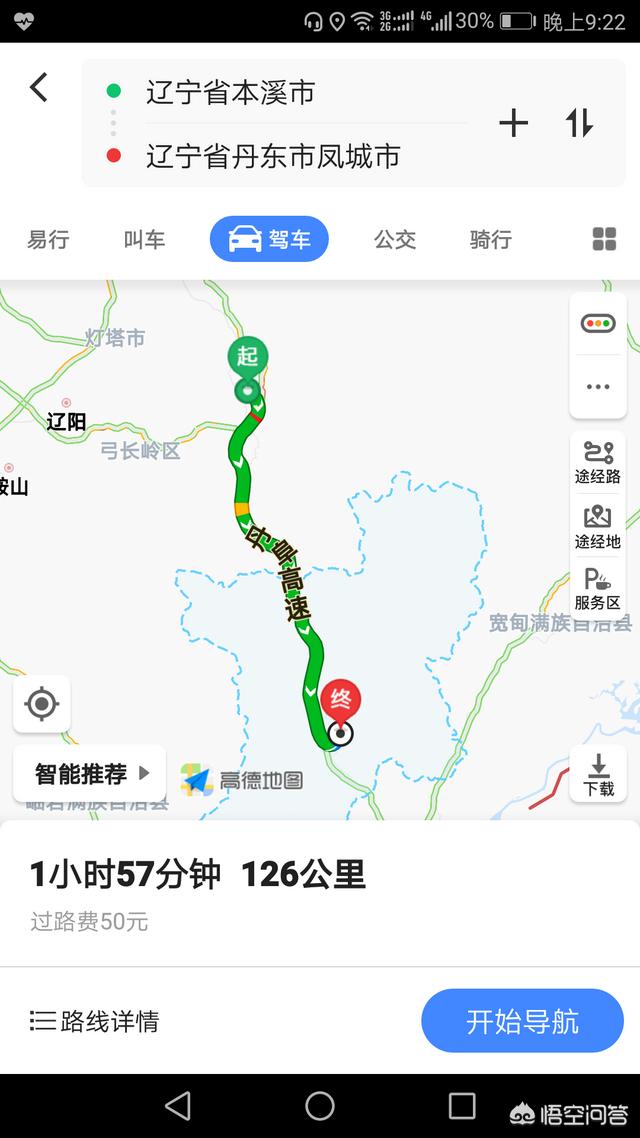
Task: Switch to the 公交 transit tab
Action: (x=395, y=240)
